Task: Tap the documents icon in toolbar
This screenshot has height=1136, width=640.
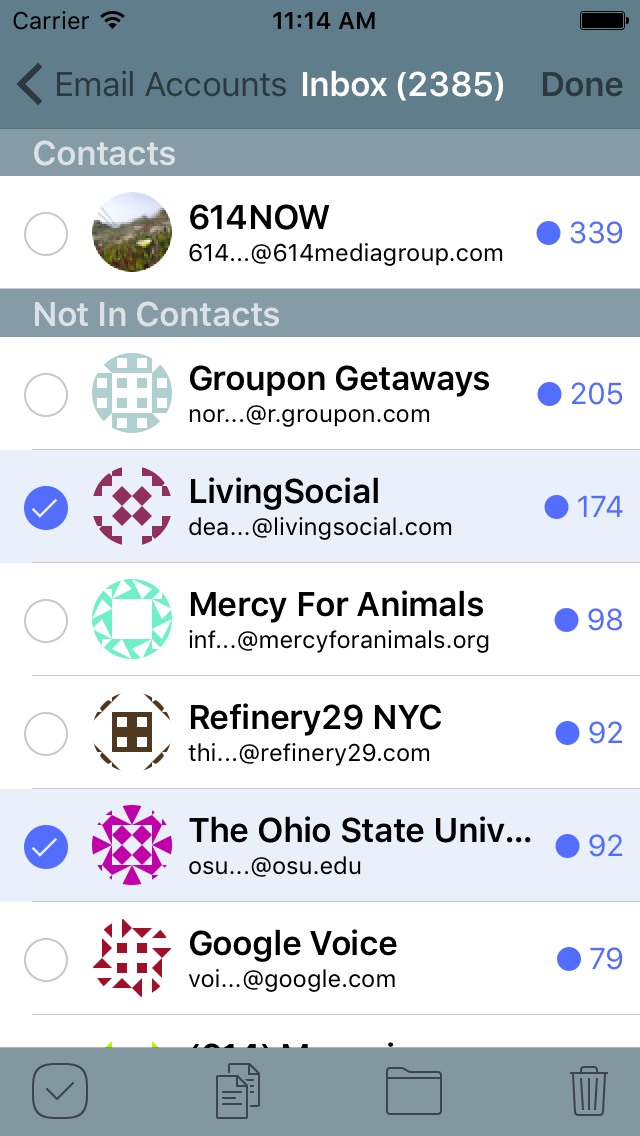Action: pyautogui.click(x=238, y=1090)
